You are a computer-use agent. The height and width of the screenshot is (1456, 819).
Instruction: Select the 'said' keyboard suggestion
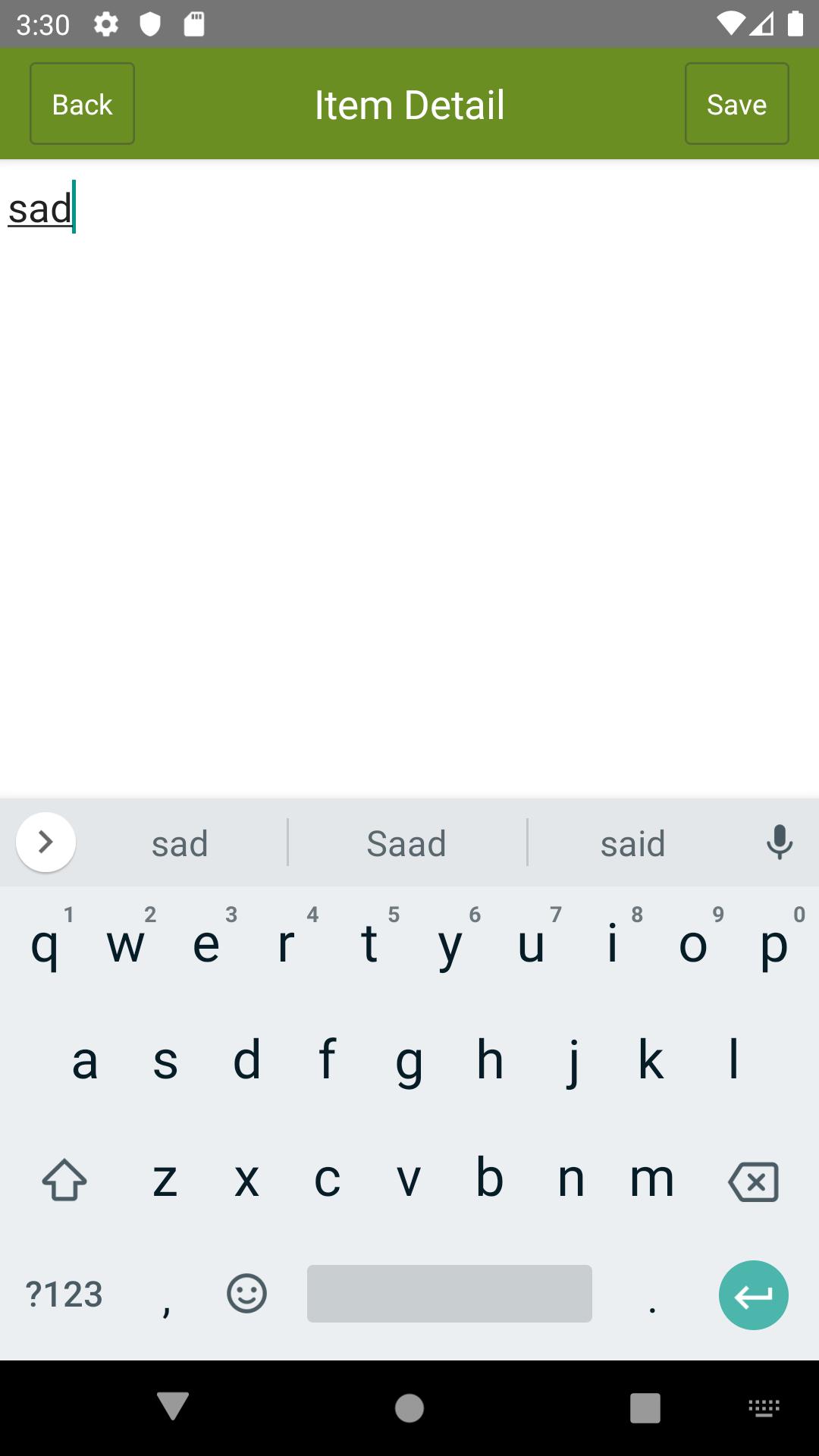[633, 843]
